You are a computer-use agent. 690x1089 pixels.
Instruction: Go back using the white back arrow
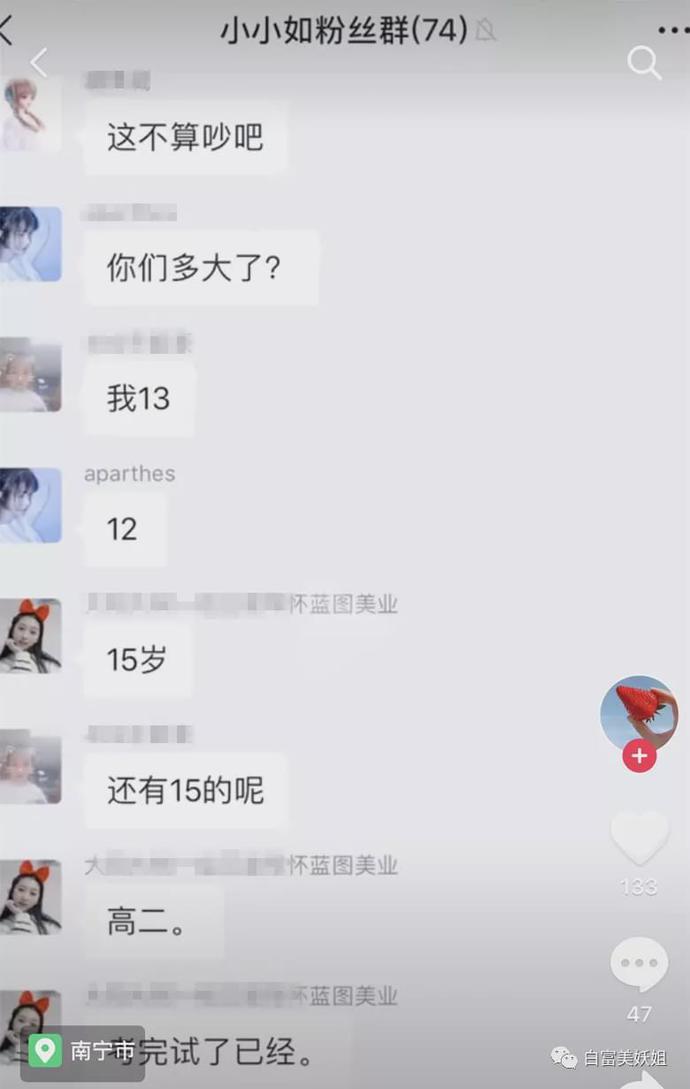pyautogui.click(x=38, y=63)
